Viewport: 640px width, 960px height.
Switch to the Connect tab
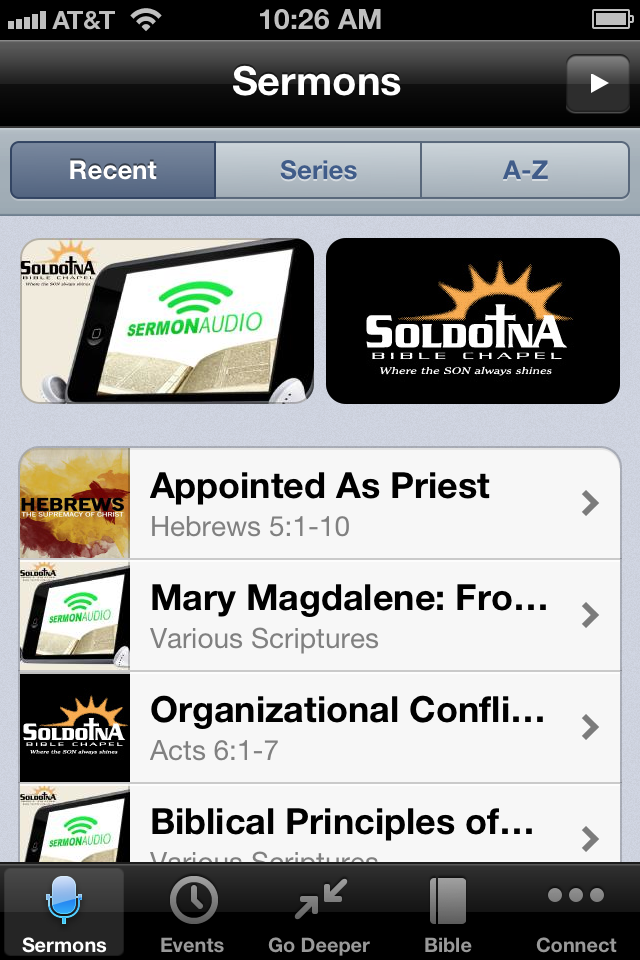point(576,912)
